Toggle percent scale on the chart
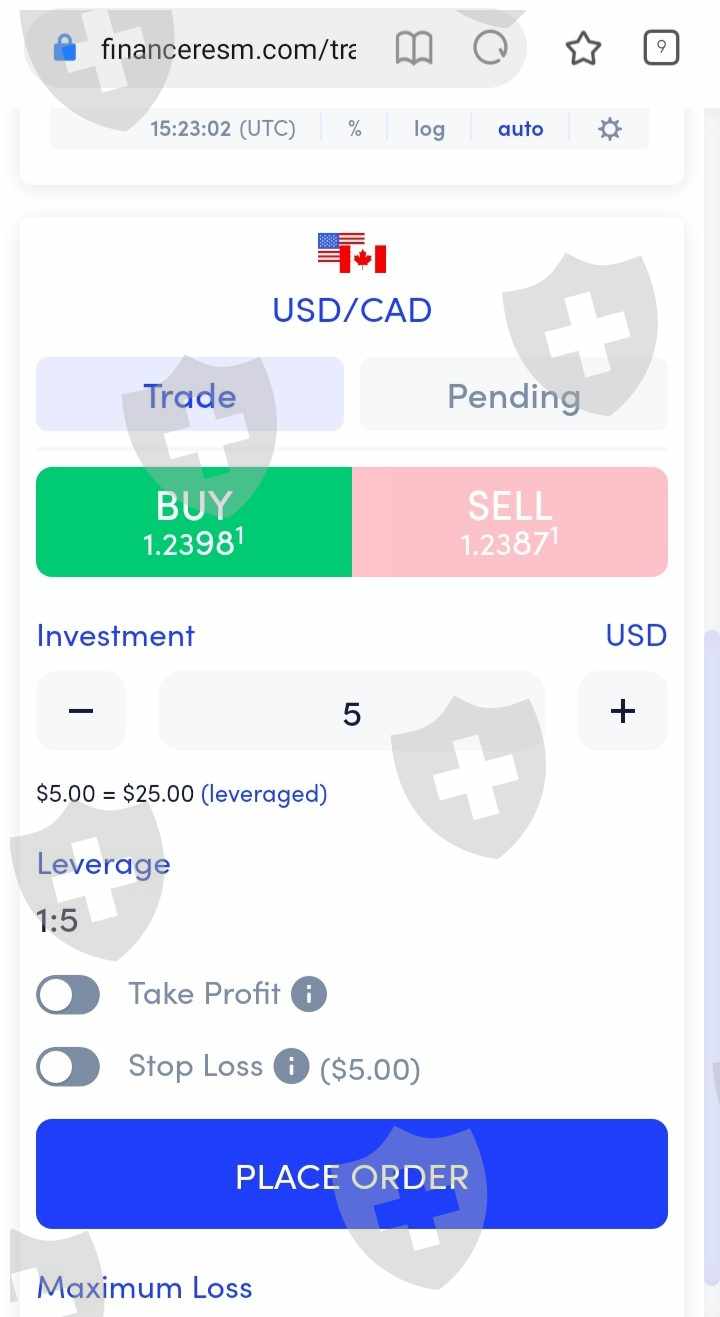The width and height of the screenshot is (720, 1317). click(x=355, y=129)
